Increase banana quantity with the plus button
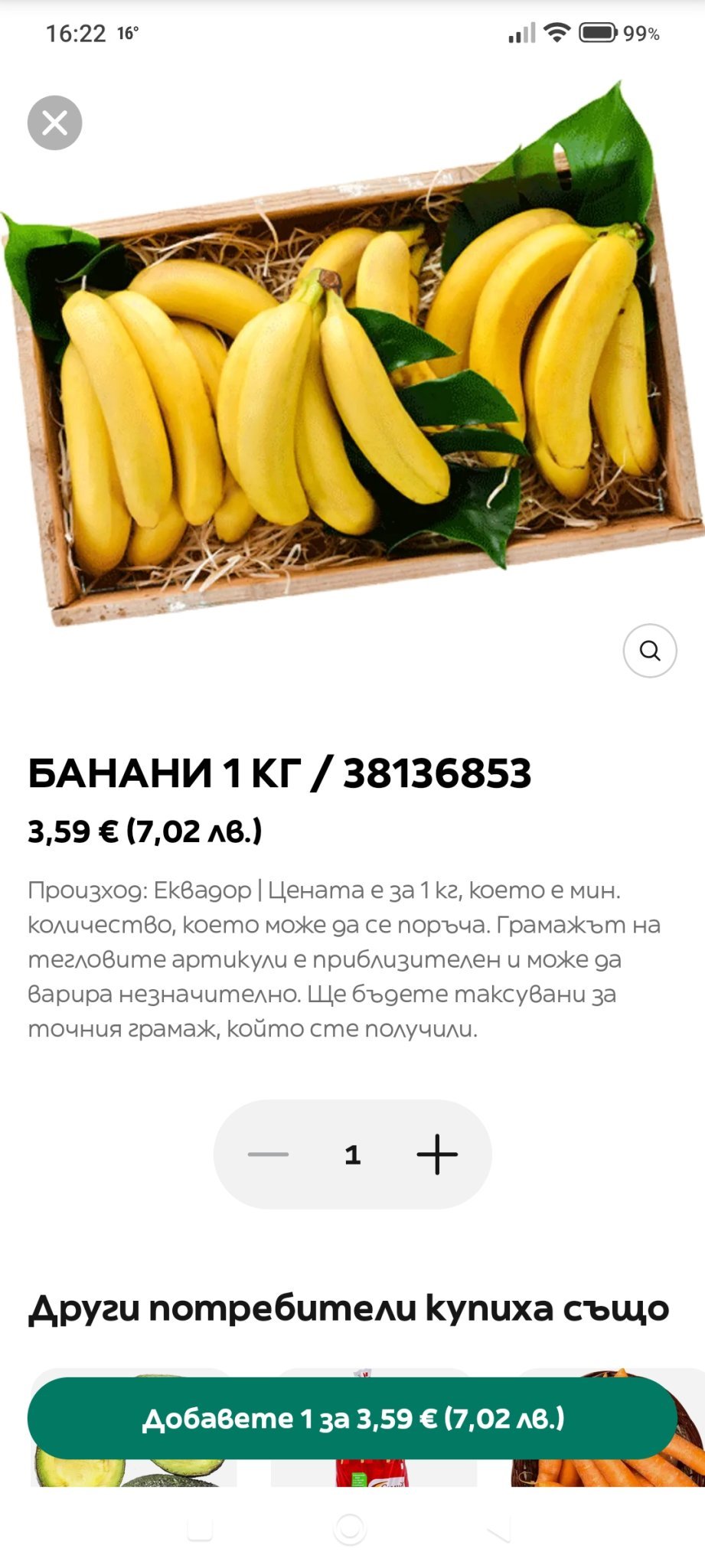 point(437,1154)
